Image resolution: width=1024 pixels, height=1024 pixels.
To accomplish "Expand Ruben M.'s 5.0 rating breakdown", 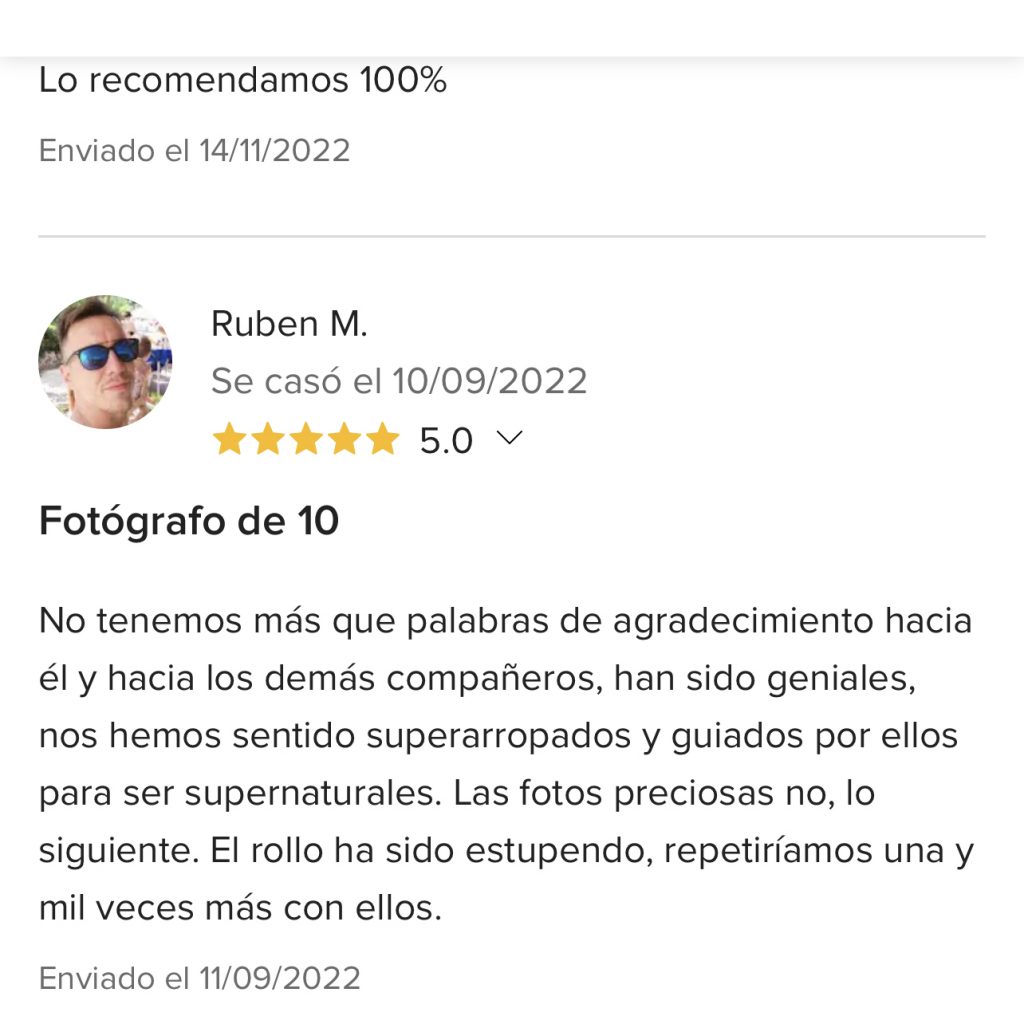I will coord(510,439).
